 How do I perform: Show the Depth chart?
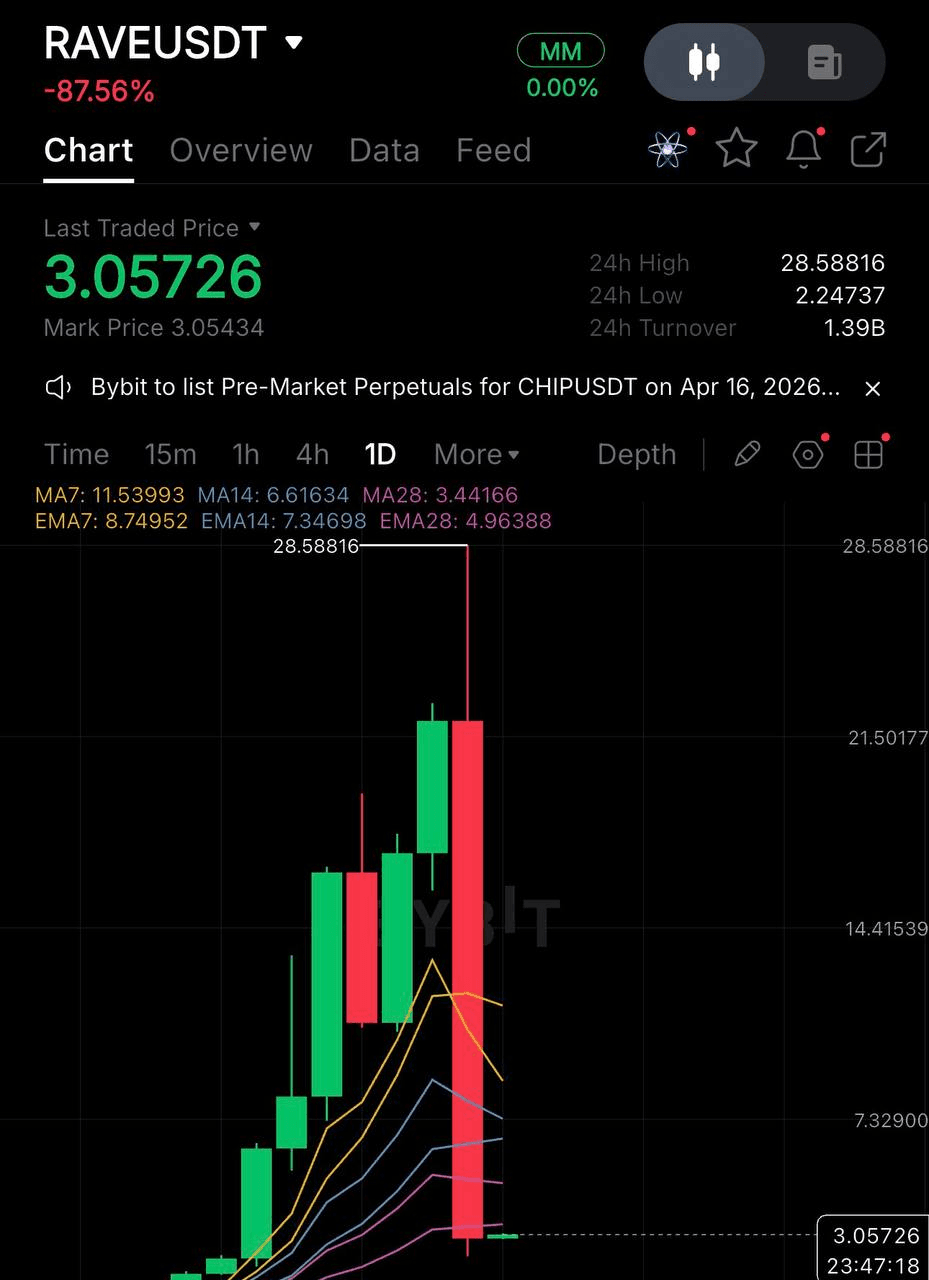click(636, 454)
